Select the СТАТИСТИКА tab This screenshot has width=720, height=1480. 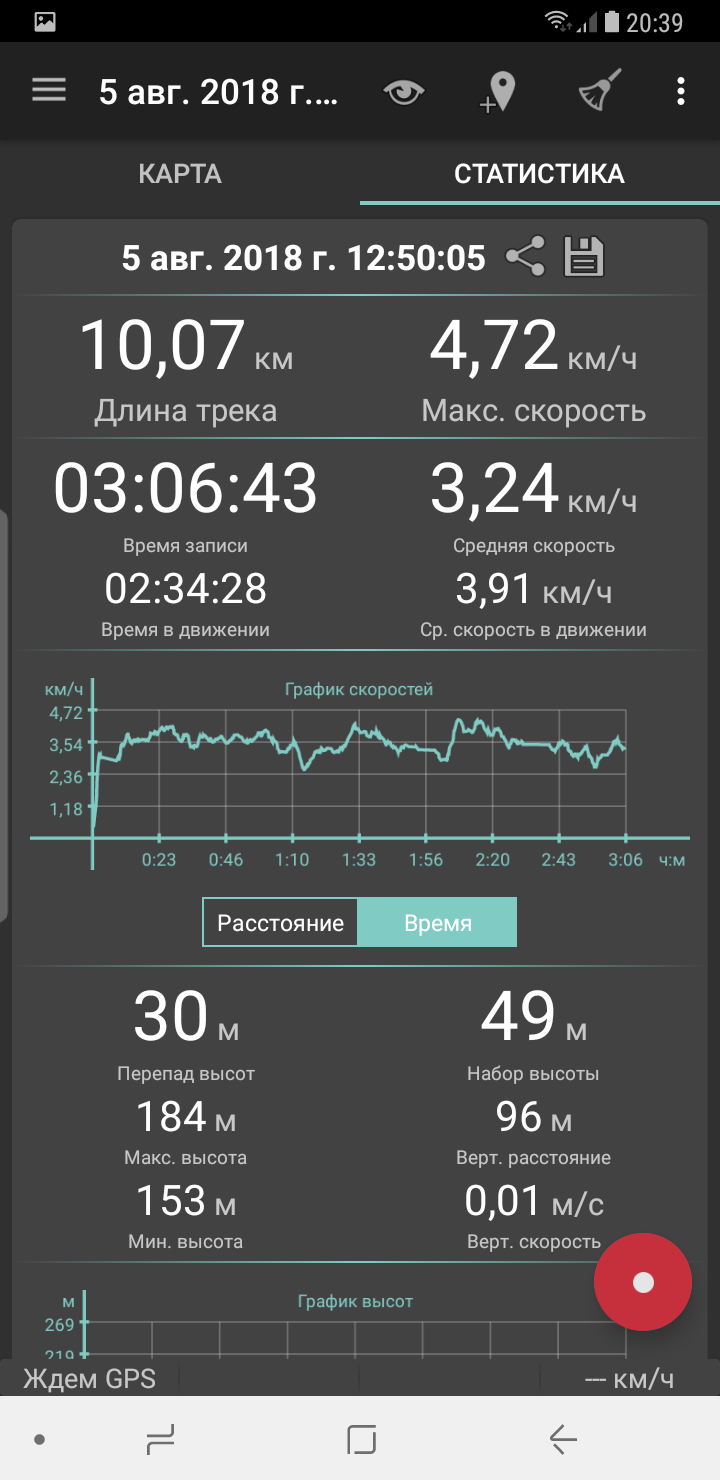point(539,174)
